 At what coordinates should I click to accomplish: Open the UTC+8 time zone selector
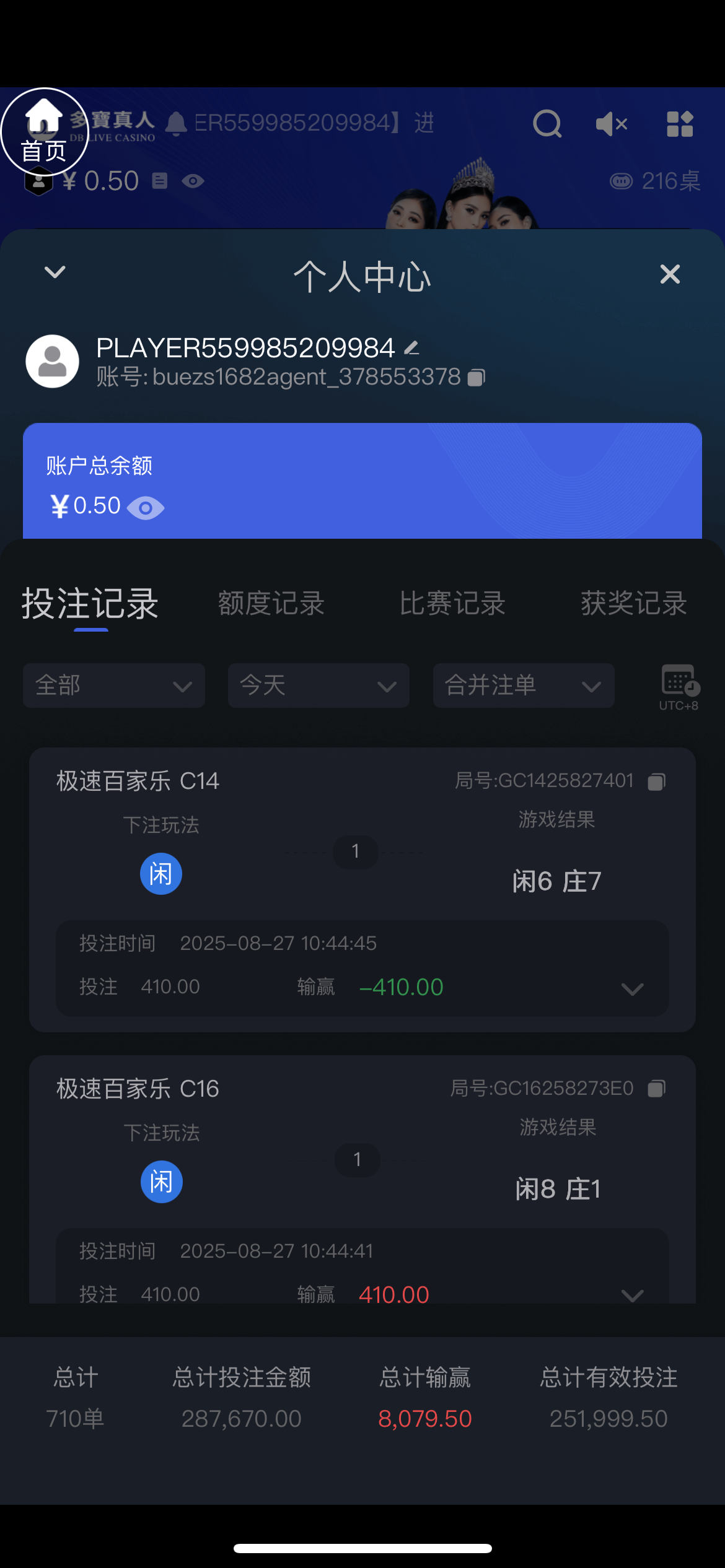[679, 686]
